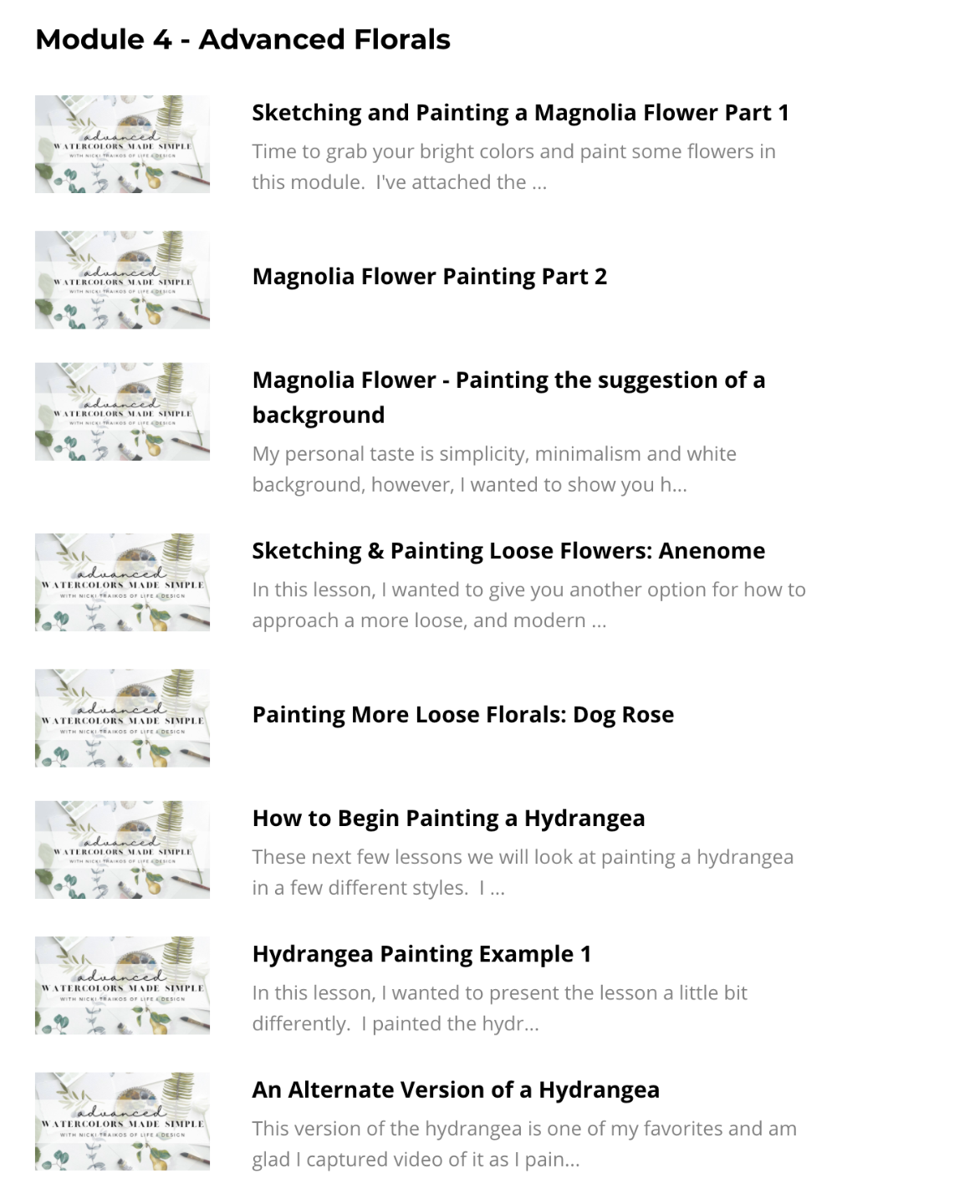Viewport: 980px width, 1204px height.
Task: Open Painting More Loose Florals: Dog Rose
Action: [x=463, y=715]
